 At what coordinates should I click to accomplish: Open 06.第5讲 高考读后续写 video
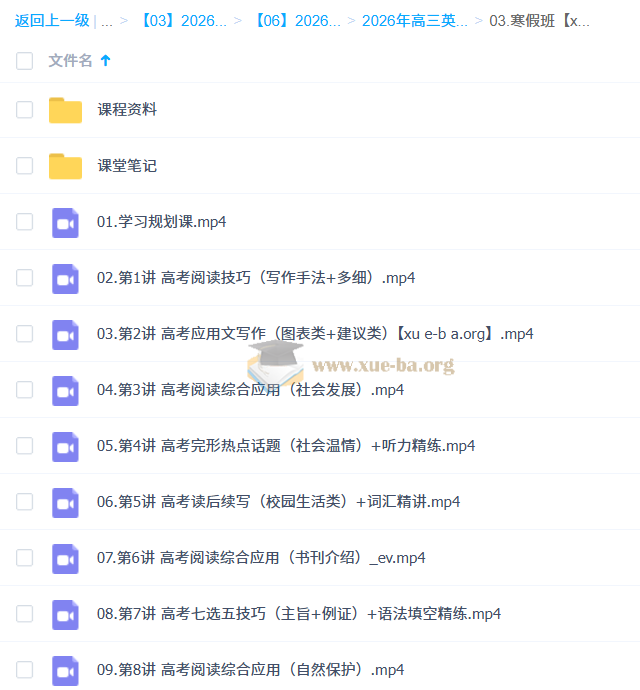pos(278,502)
